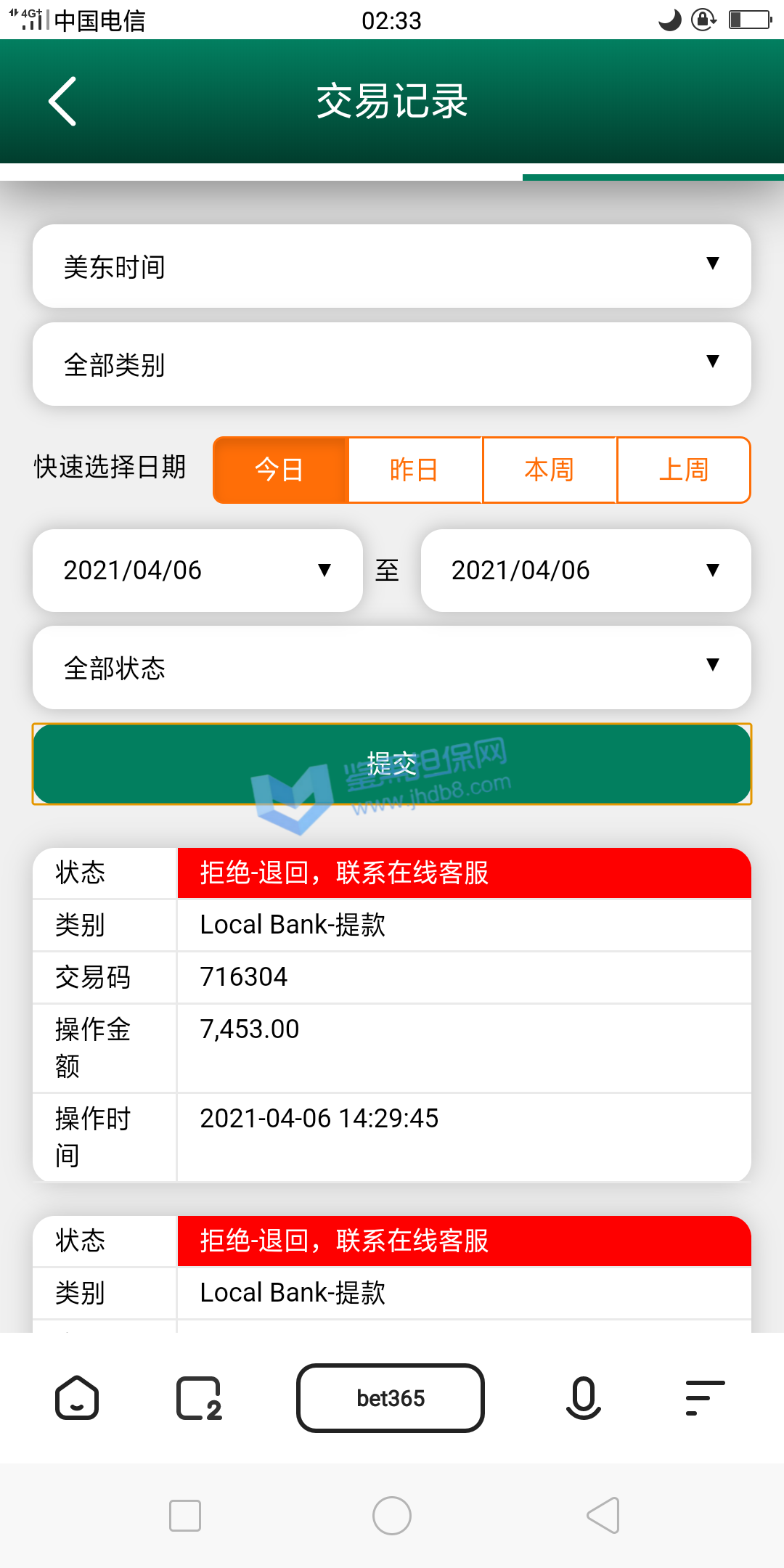Viewport: 784px width, 1568px height.
Task: Expand the 全部类别 category dropdown
Action: click(392, 364)
